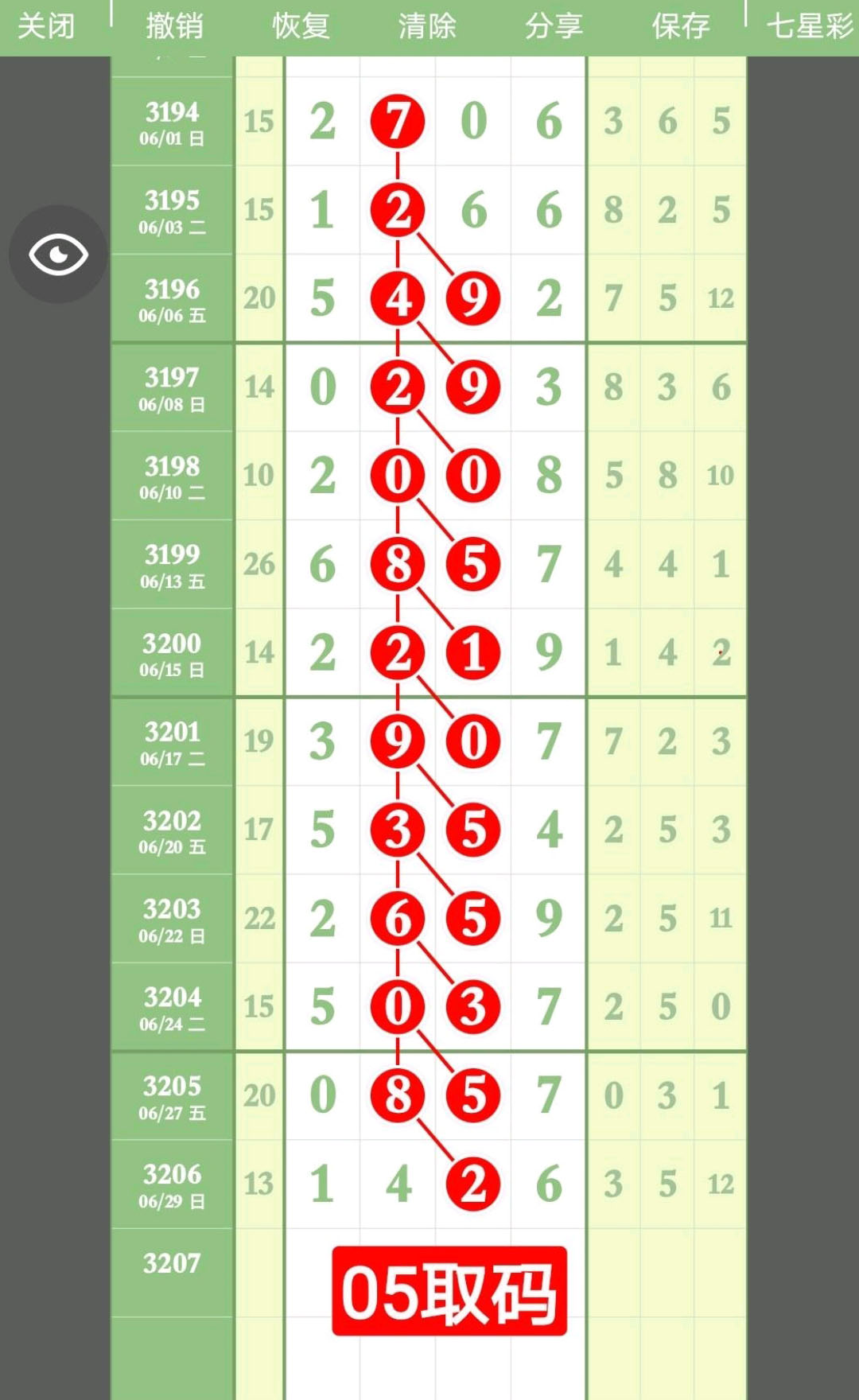Screen dimensions: 859x1400
Task: Tap 关闭 to close the chart editor
Action: pyautogui.click(x=46, y=27)
